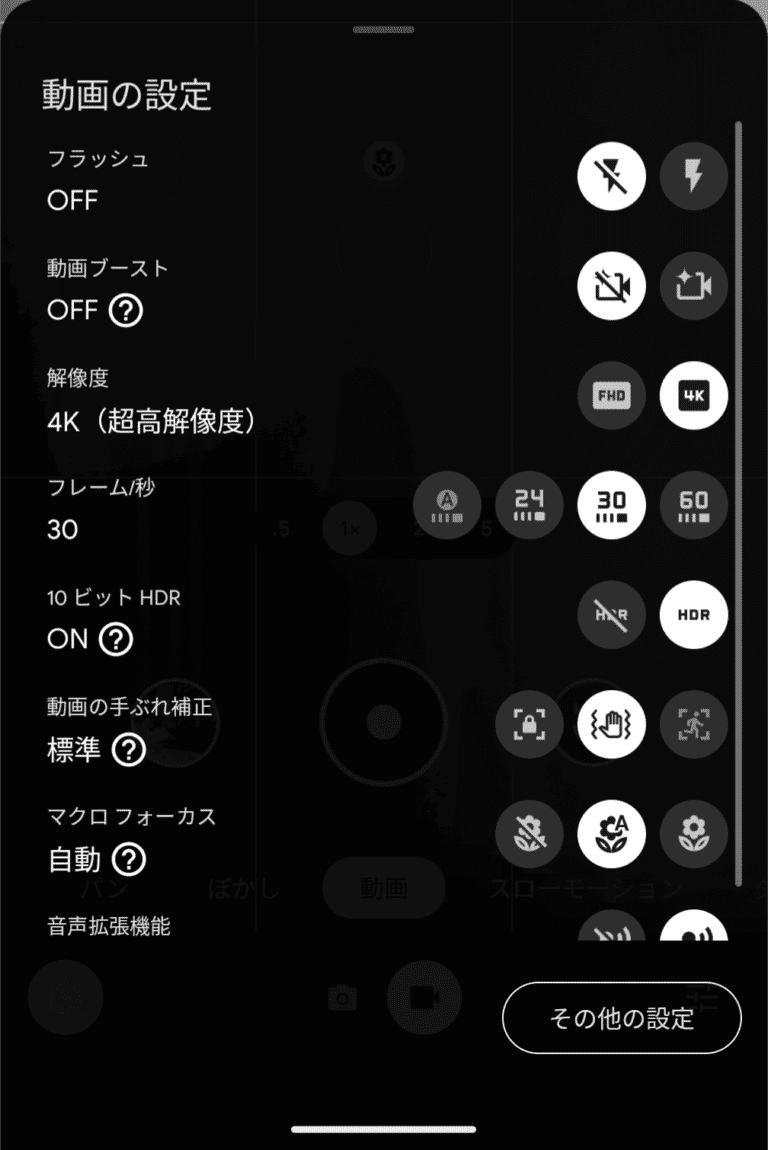Select active stabilization mode

(694, 725)
